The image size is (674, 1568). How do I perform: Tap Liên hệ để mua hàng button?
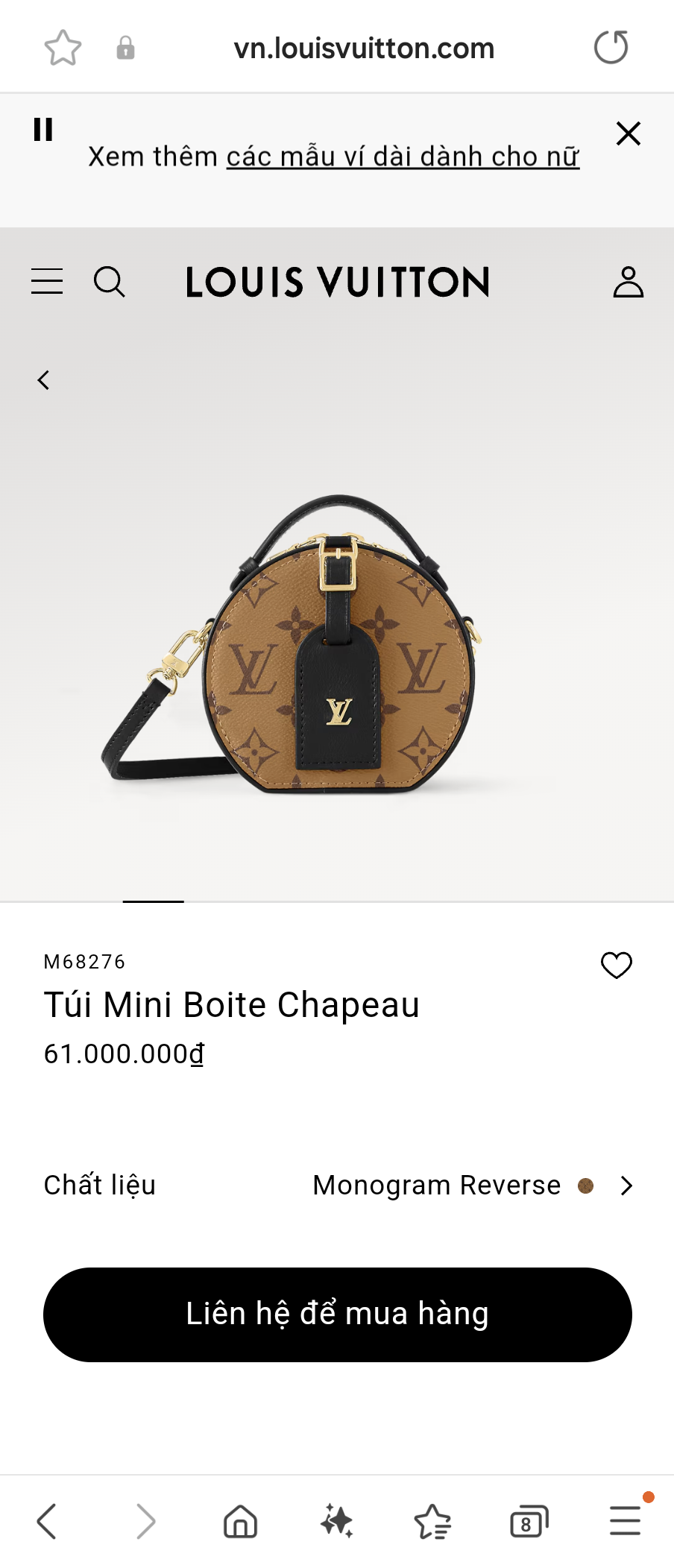click(x=337, y=1314)
